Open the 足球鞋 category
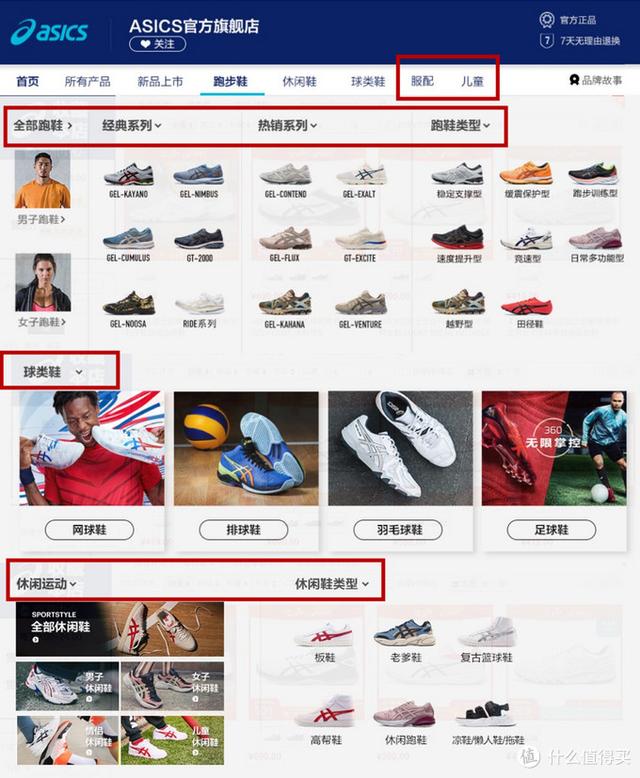Viewport: 640px width, 778px height. 551,530
